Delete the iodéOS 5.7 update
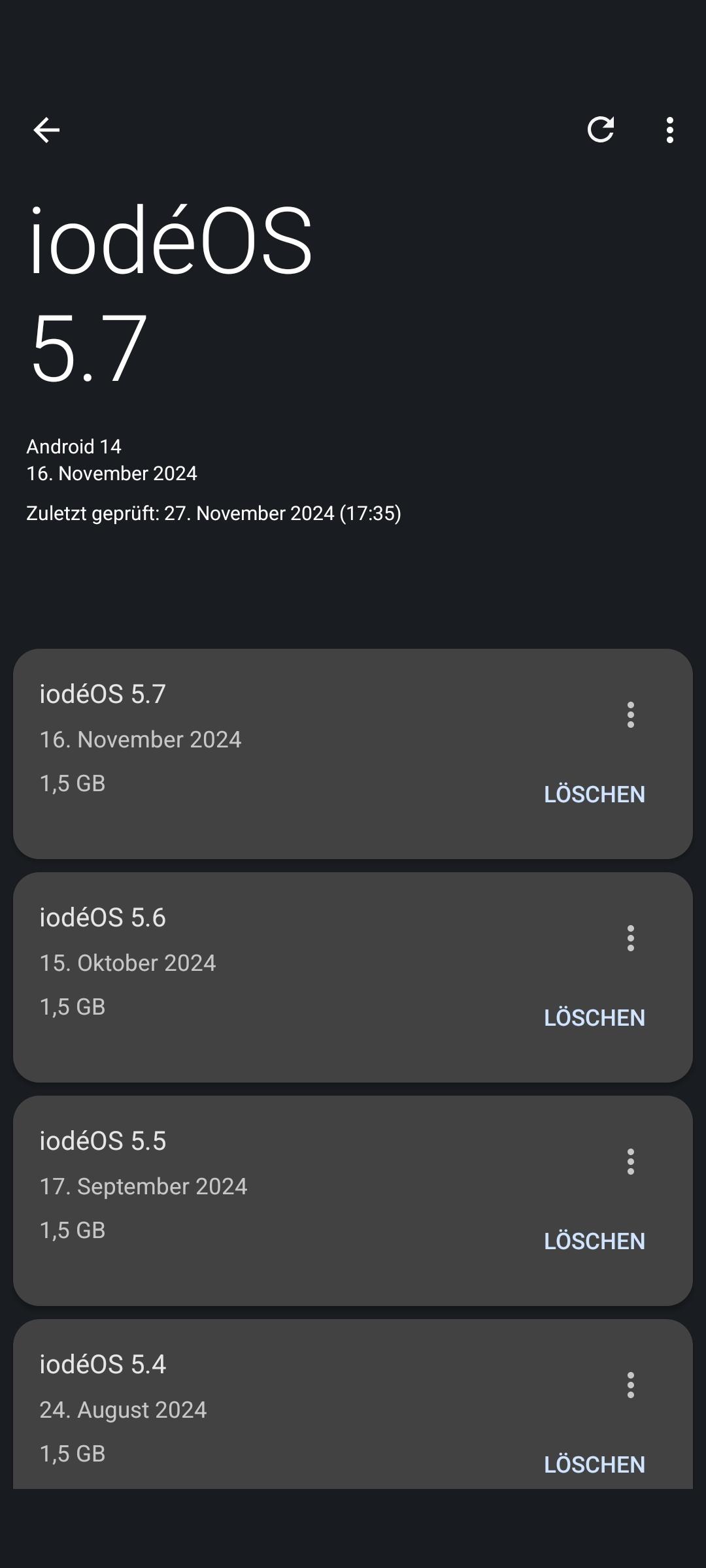The width and height of the screenshot is (706, 1568). [594, 794]
